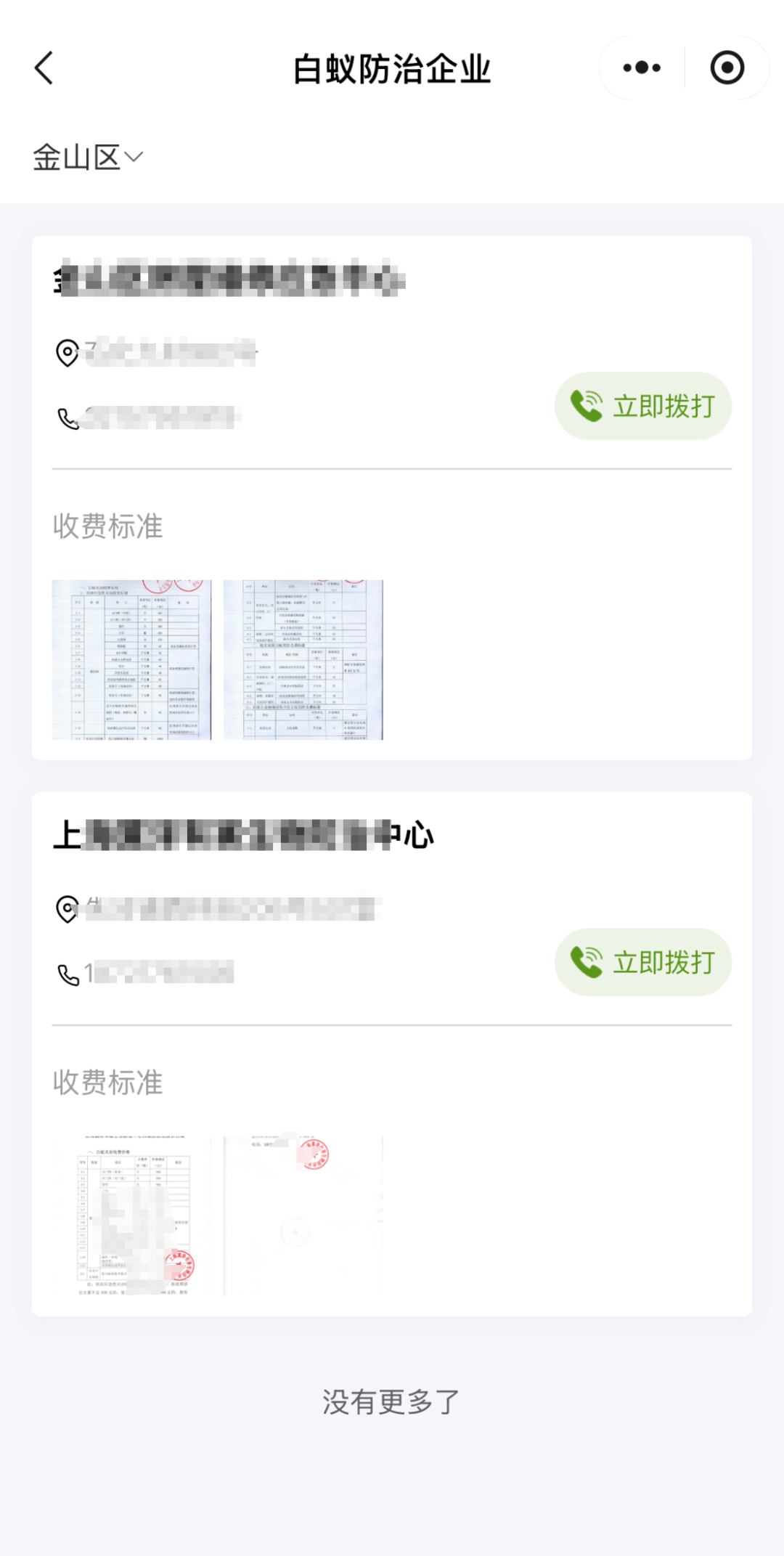Open first fee sheet of the 中心 company
784x1556 pixels.
(132, 1215)
